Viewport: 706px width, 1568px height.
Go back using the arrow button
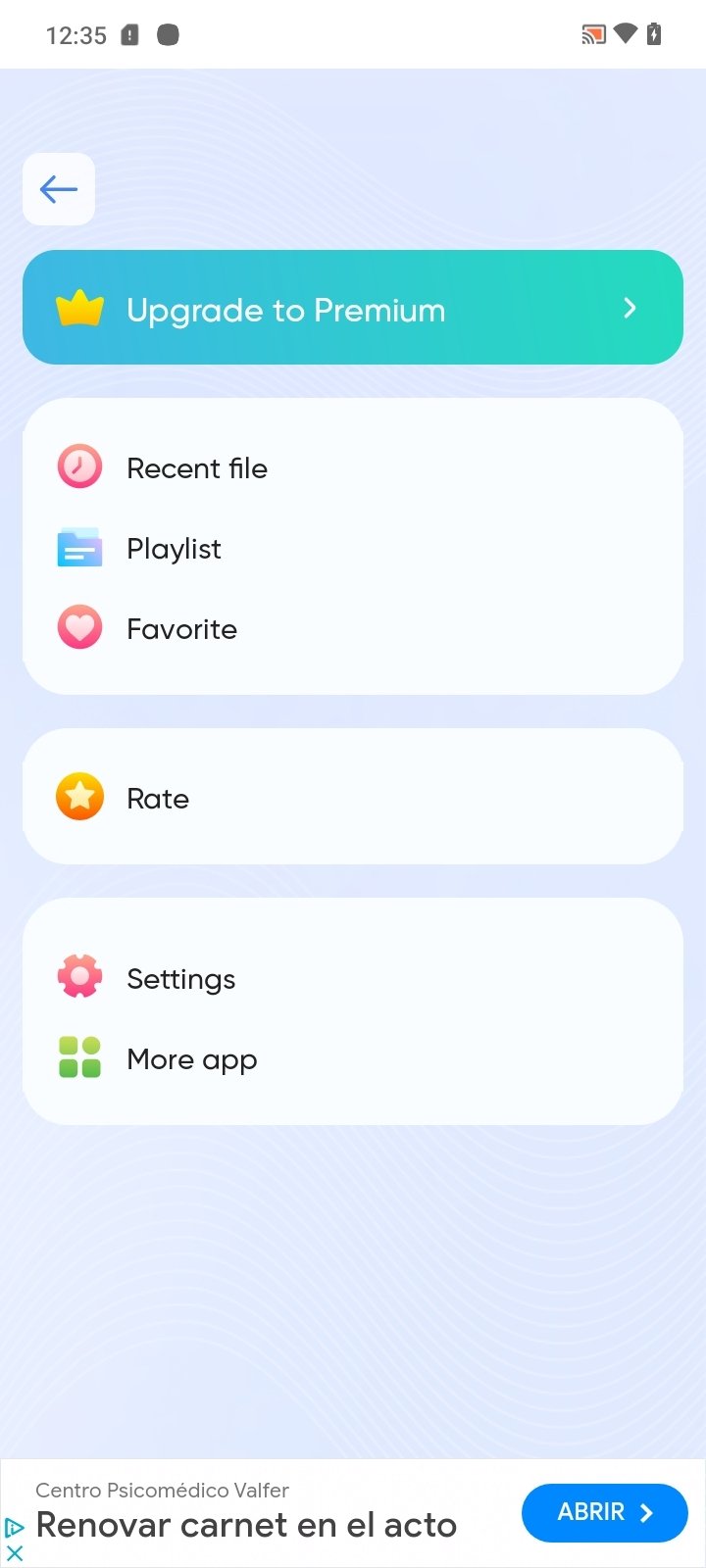59,189
